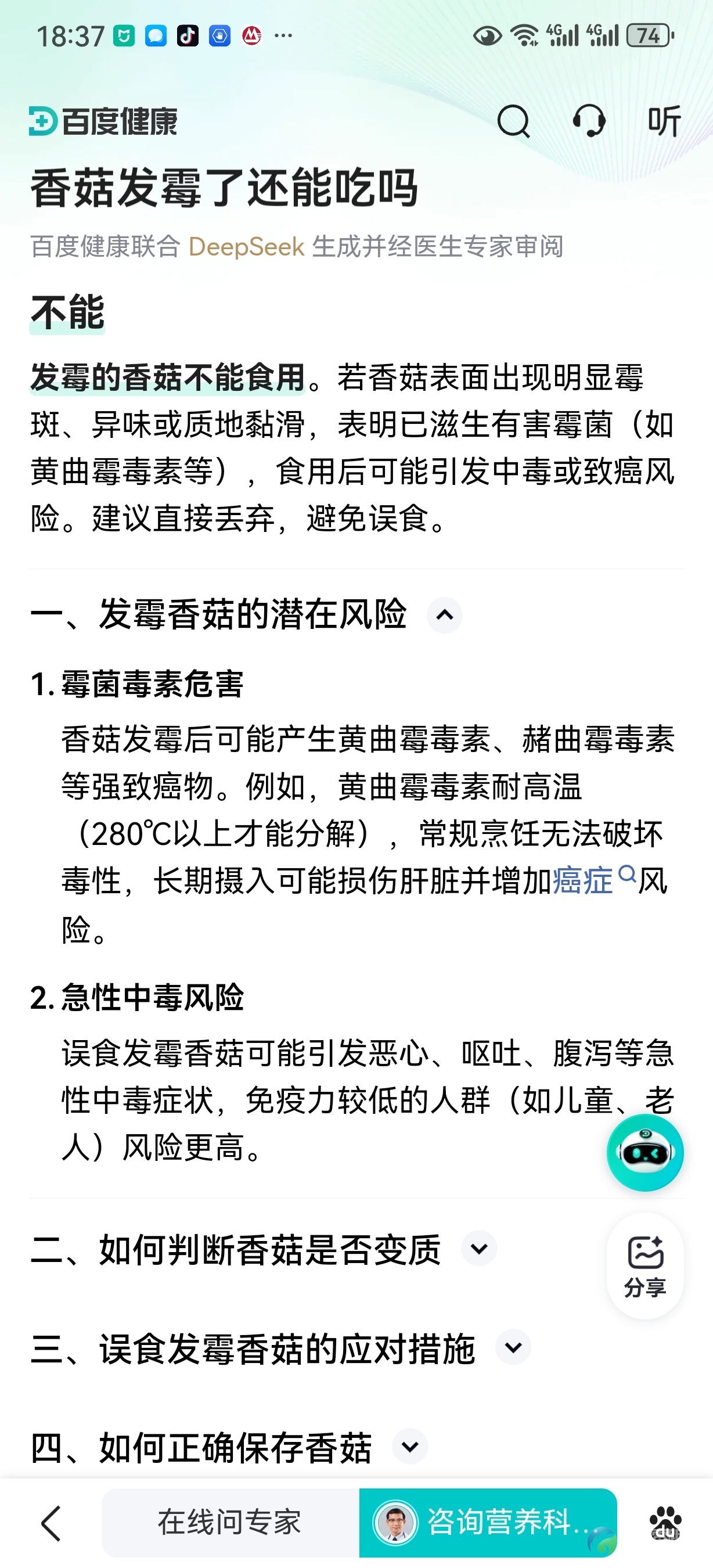Expand 如何正确保存香菇 section
The height and width of the screenshot is (1568, 713).
tap(410, 1447)
